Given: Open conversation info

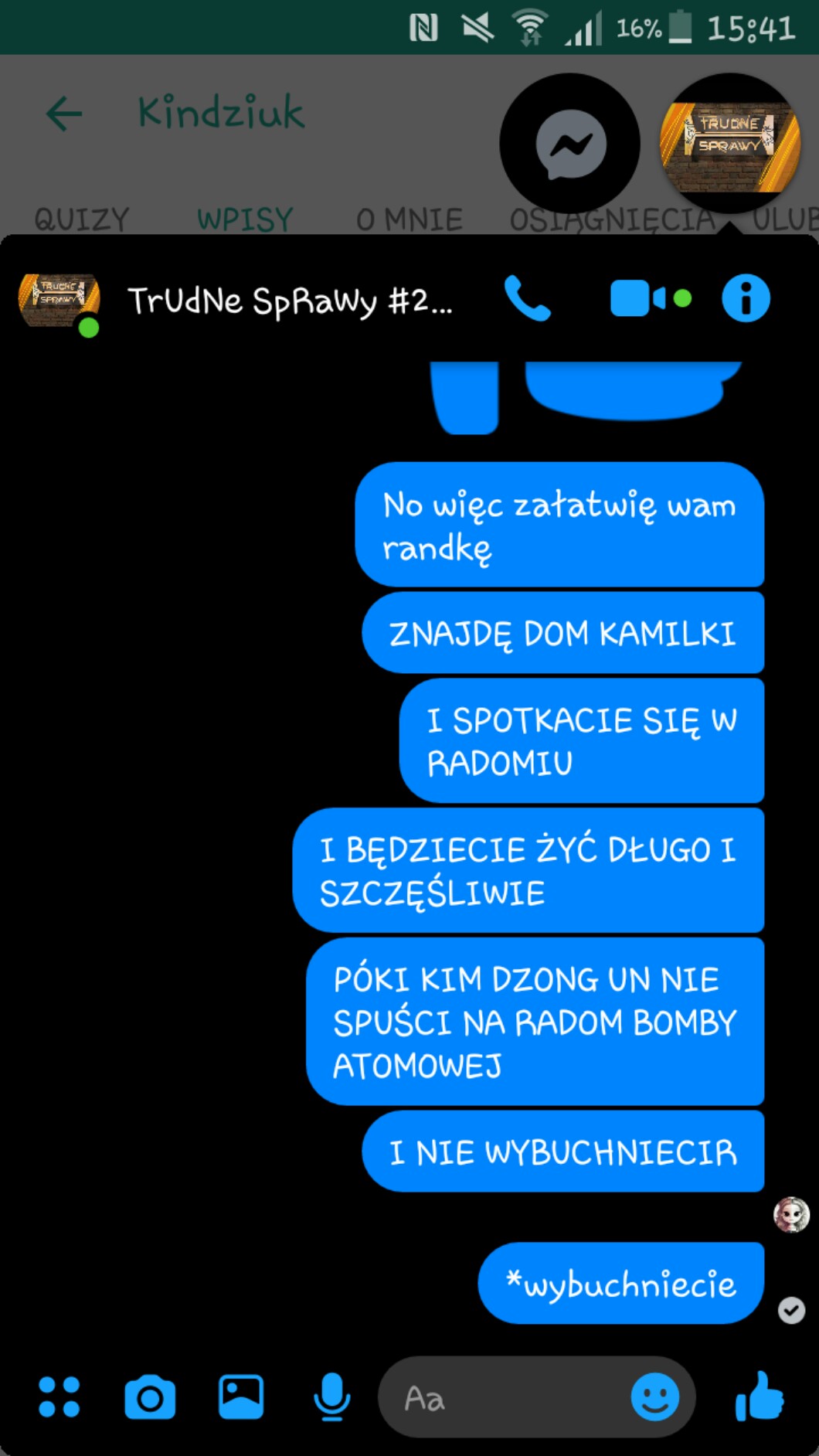Looking at the screenshot, I should point(746,299).
